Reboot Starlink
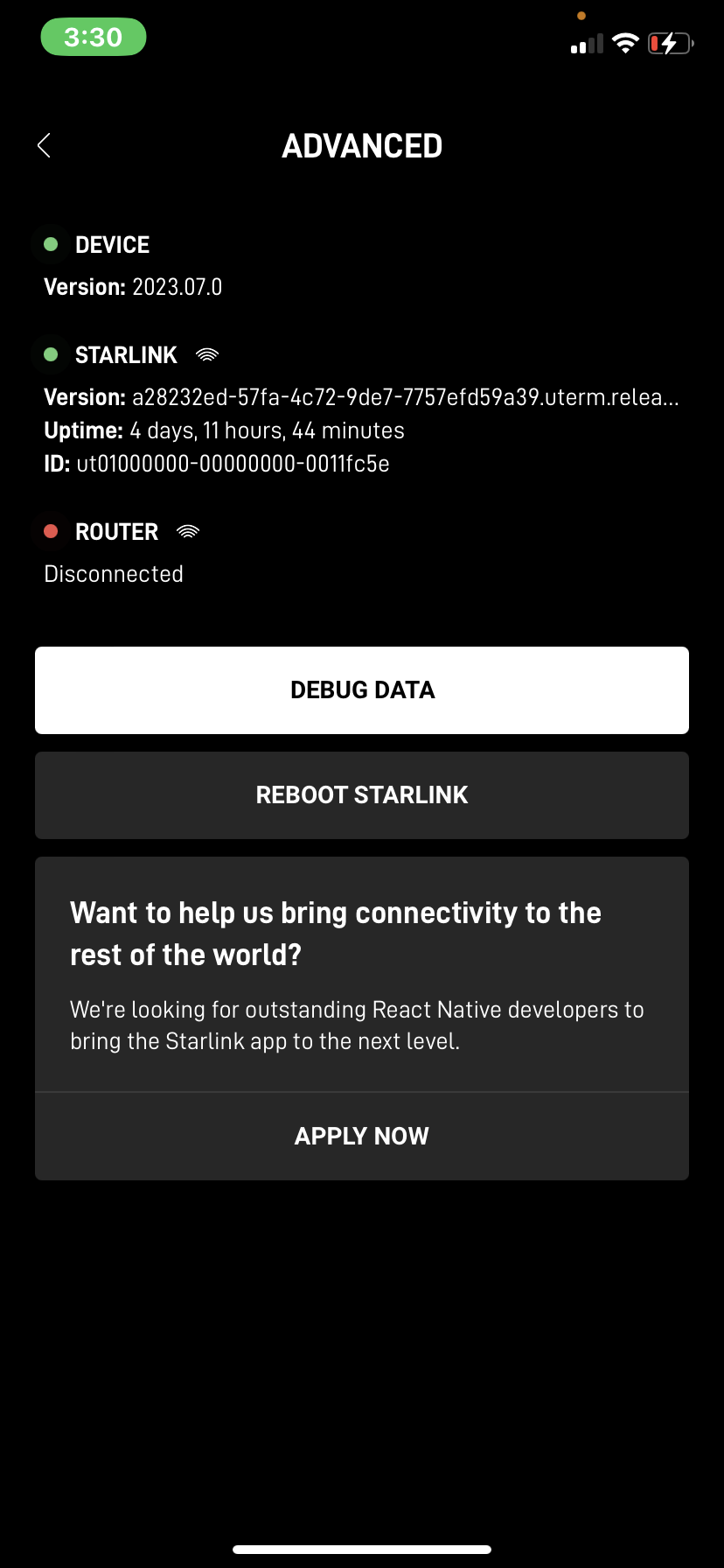 point(362,794)
